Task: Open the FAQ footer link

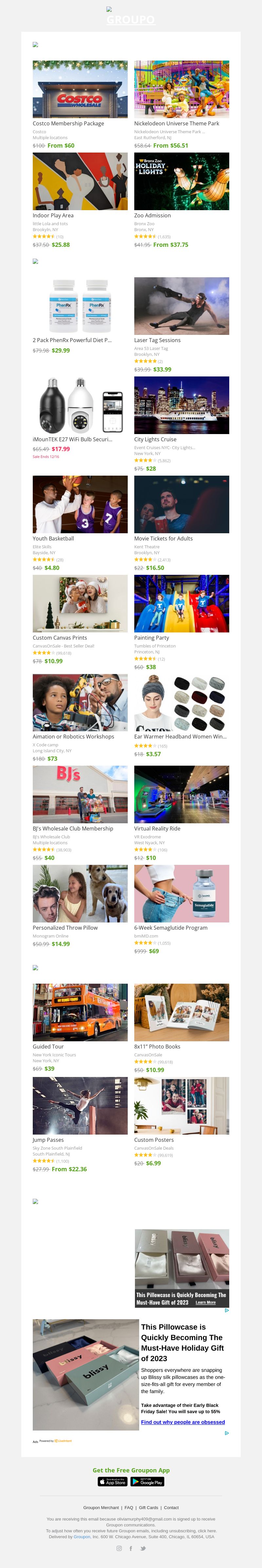Action: pos(129,1508)
